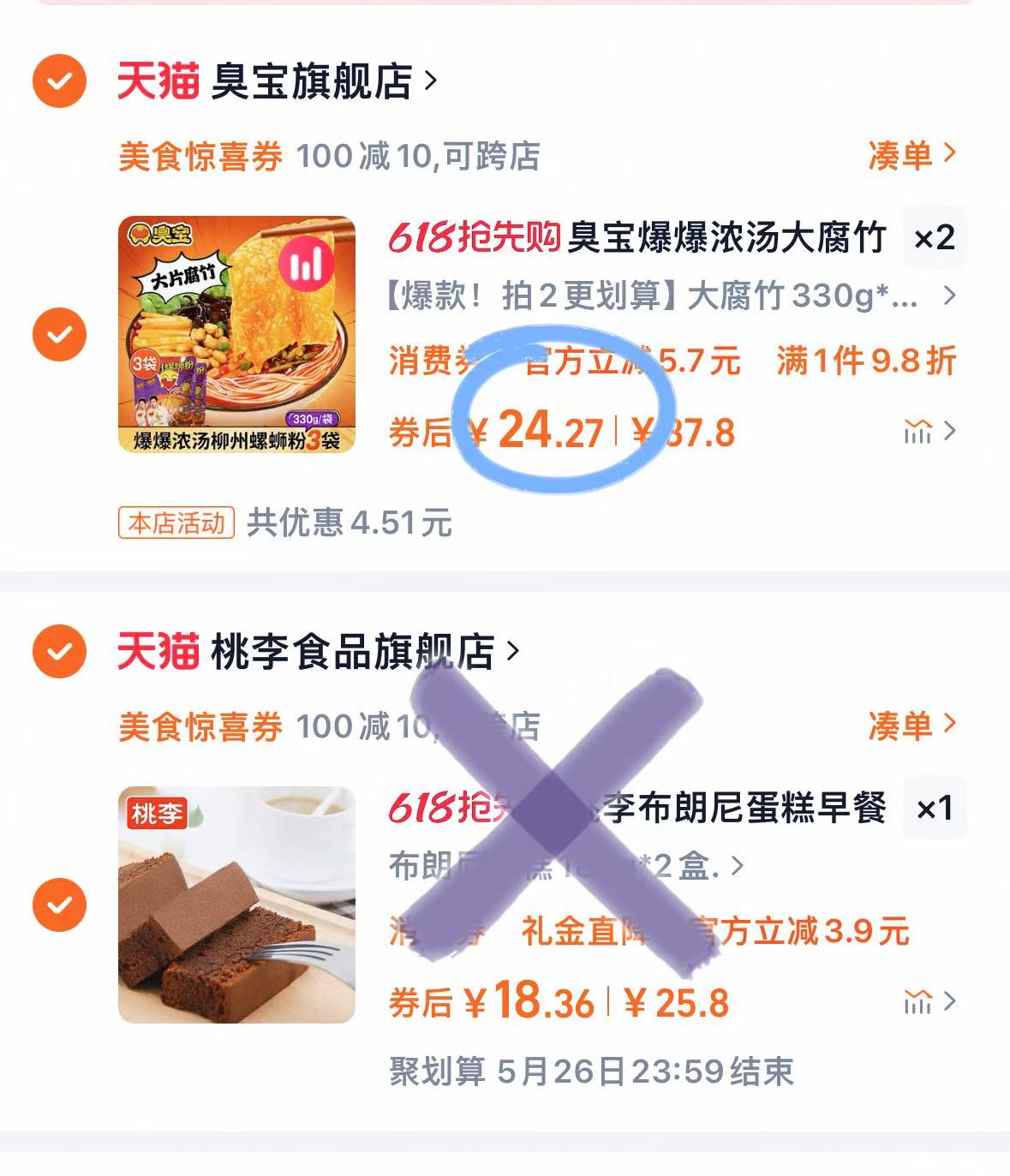Change the quantity ×2 of 臭宝大腐竹
The width and height of the screenshot is (1010, 1176).
934,237
